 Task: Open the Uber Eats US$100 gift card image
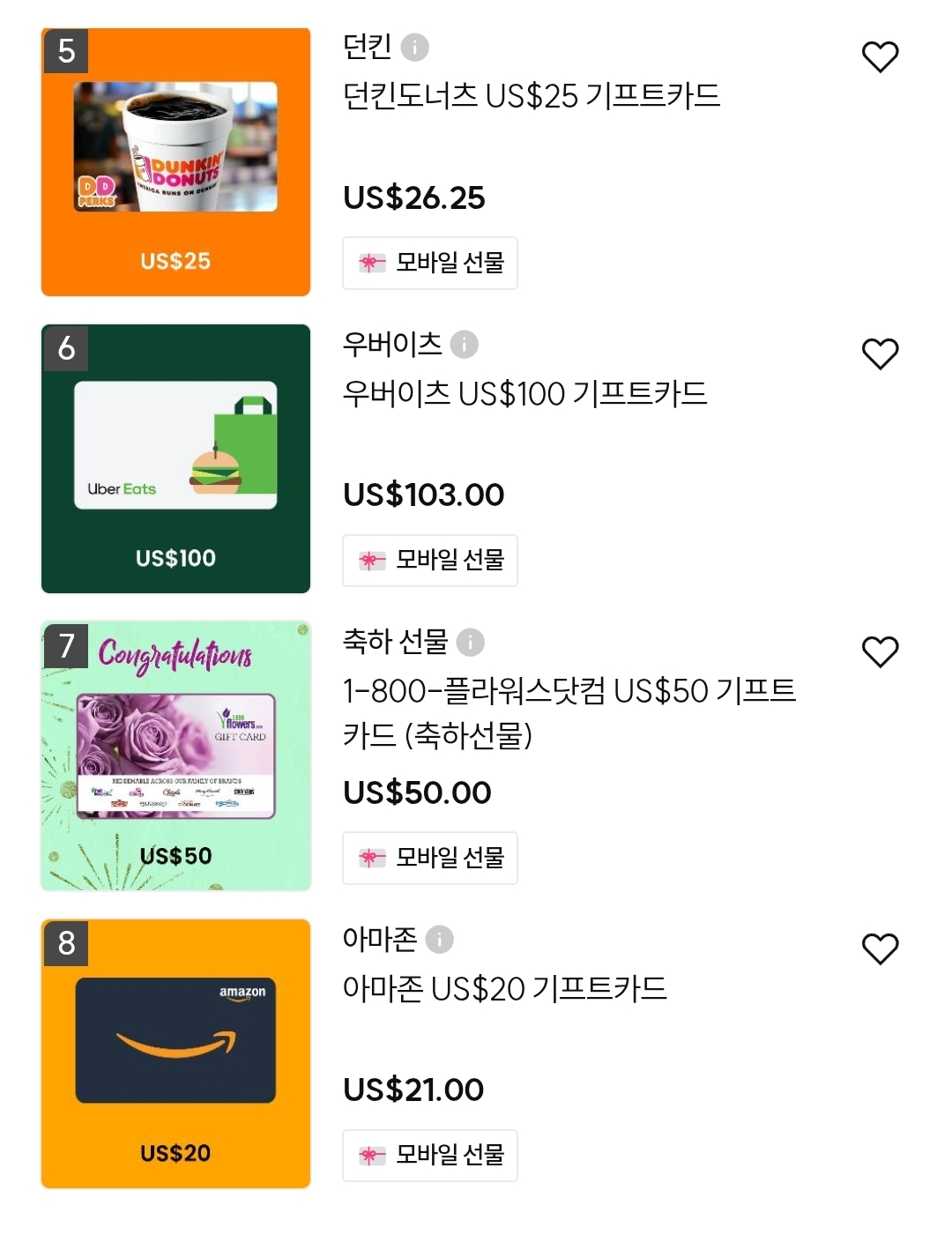pos(176,458)
